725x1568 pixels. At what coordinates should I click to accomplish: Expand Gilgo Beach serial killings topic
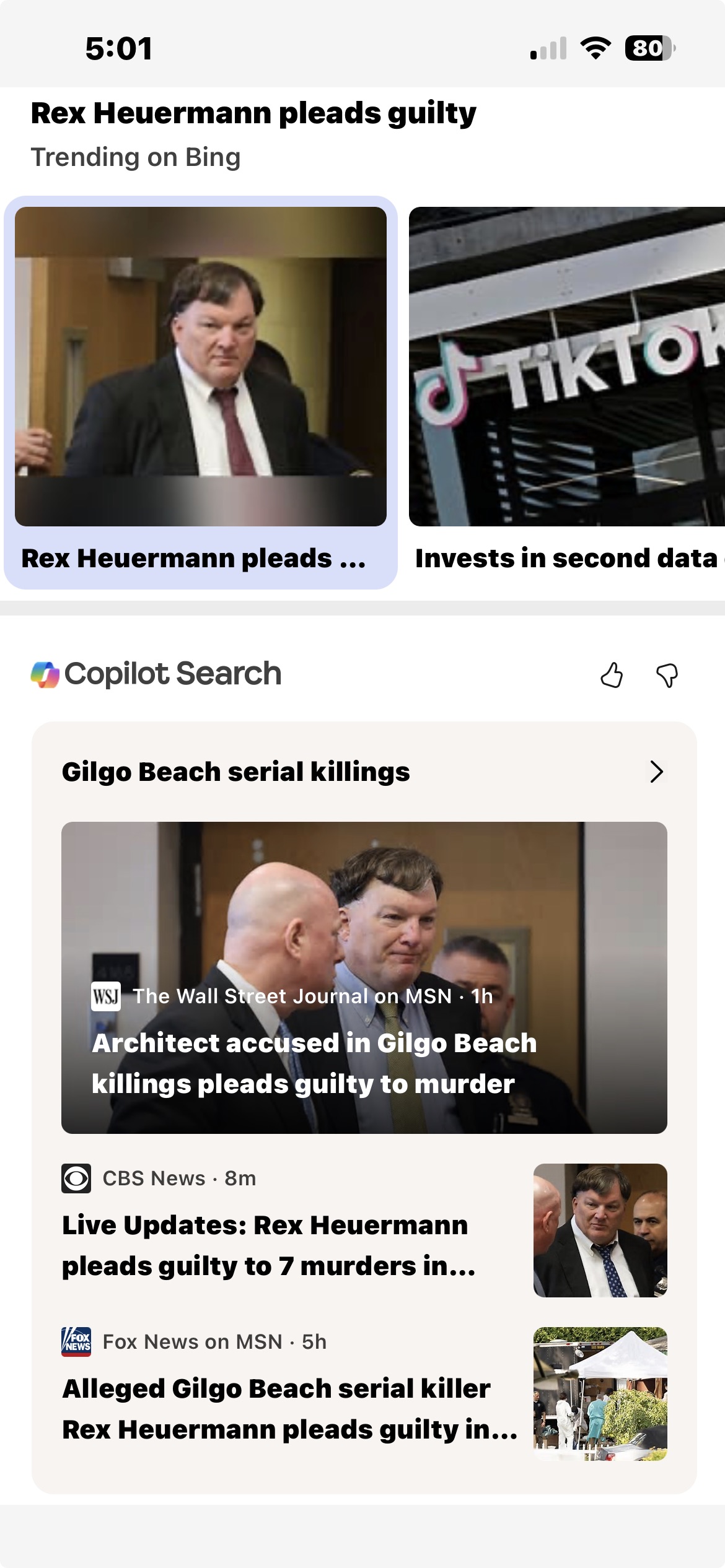coord(656,772)
